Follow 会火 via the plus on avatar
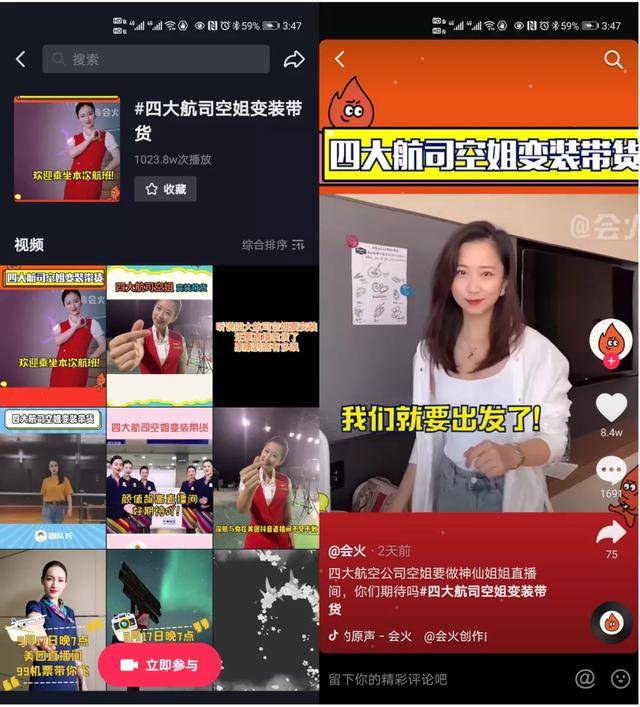 pyautogui.click(x=610, y=361)
